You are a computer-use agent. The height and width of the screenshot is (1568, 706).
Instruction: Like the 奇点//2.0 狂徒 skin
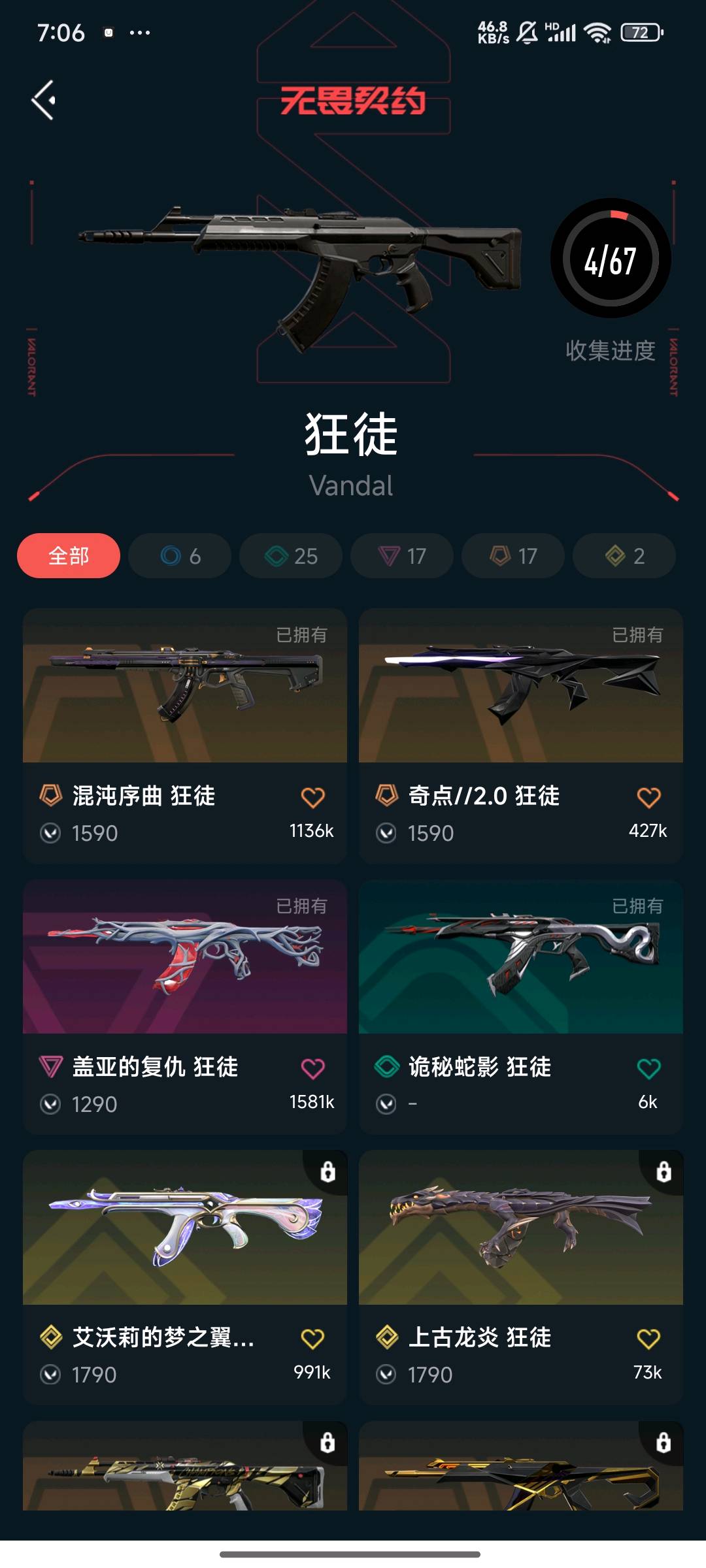coord(648,798)
